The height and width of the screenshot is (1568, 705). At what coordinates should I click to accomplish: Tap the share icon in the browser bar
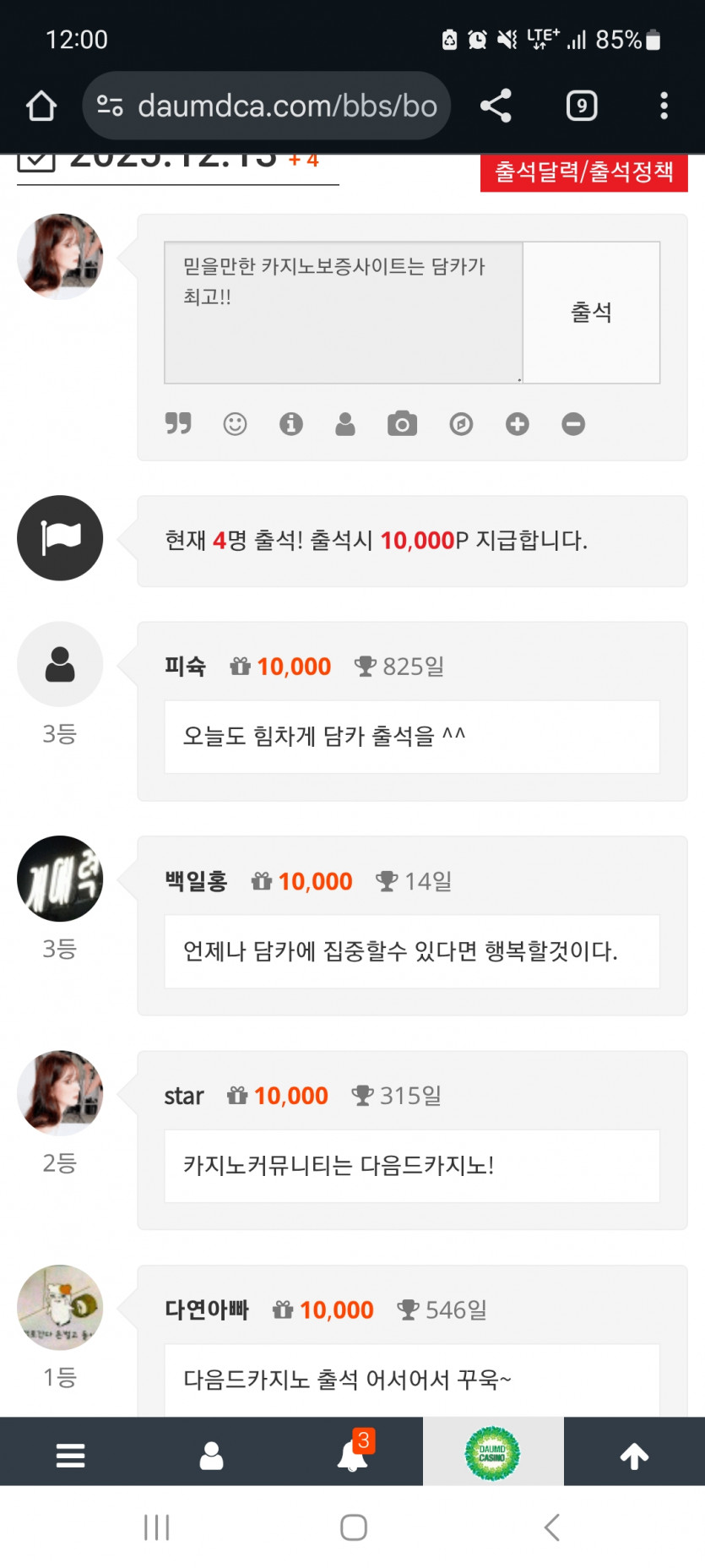click(495, 105)
